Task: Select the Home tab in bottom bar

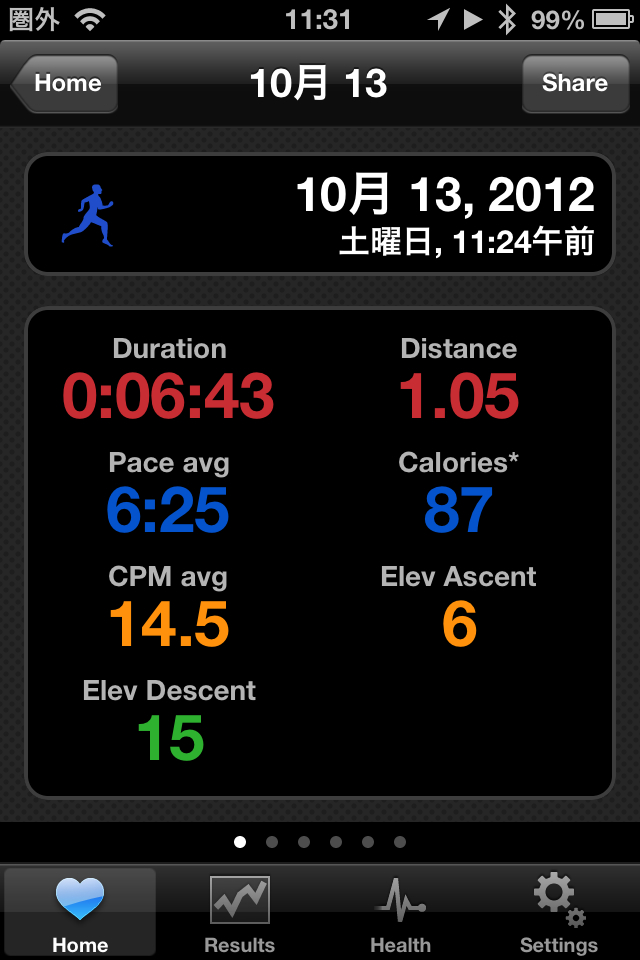Action: click(80, 913)
